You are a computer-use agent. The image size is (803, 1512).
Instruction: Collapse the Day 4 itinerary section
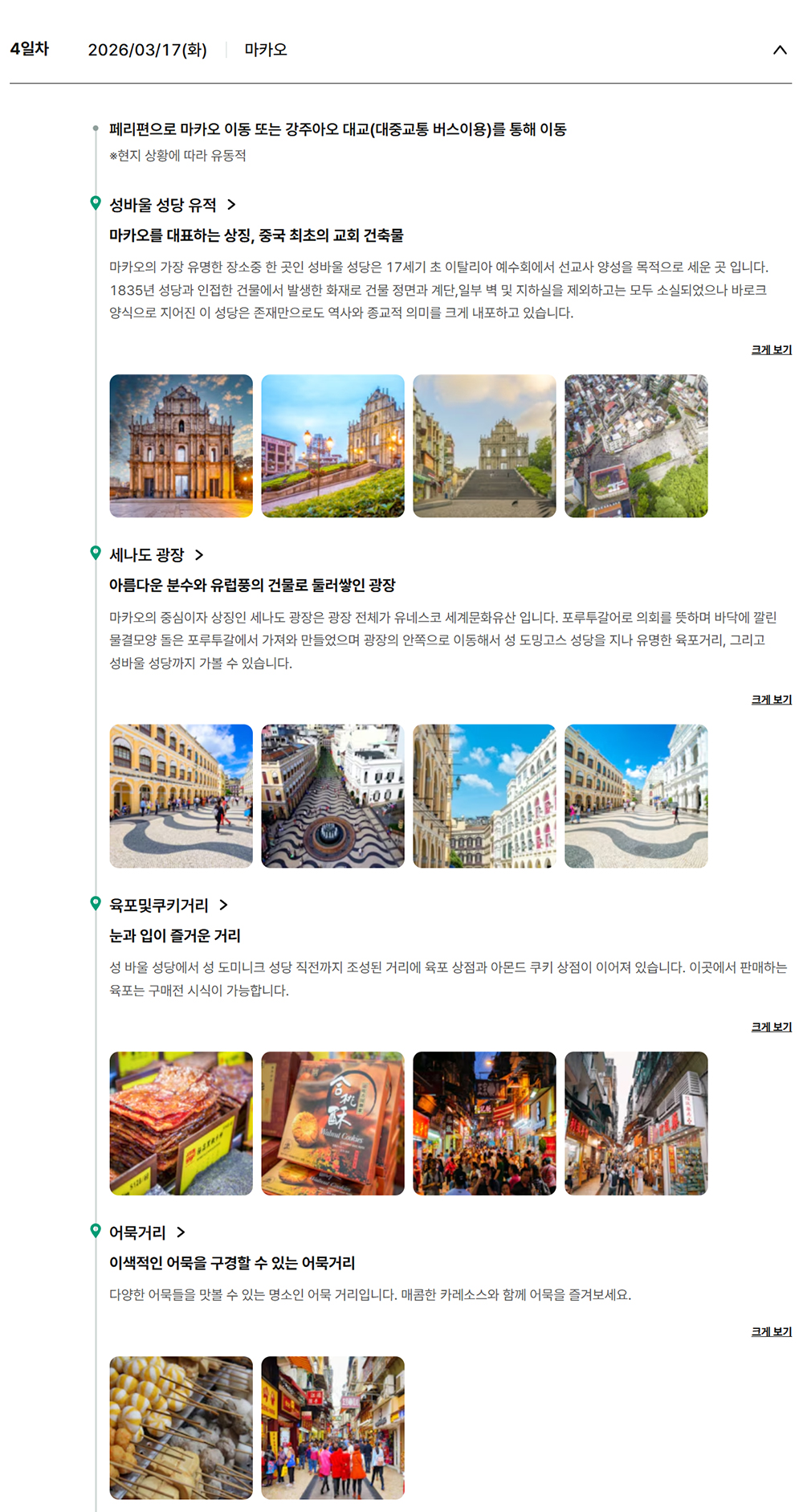tap(779, 50)
